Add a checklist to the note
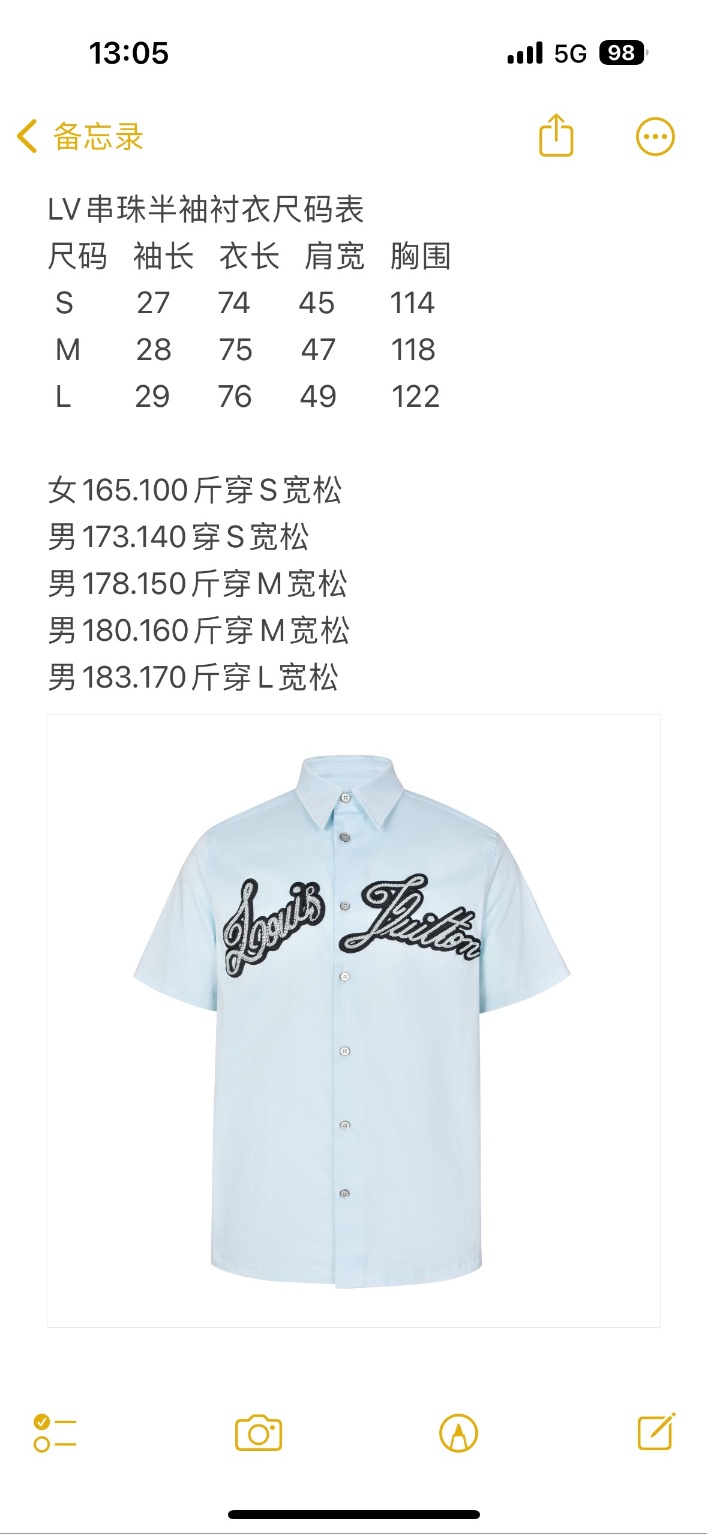The height and width of the screenshot is (1534, 707). coord(55,1433)
